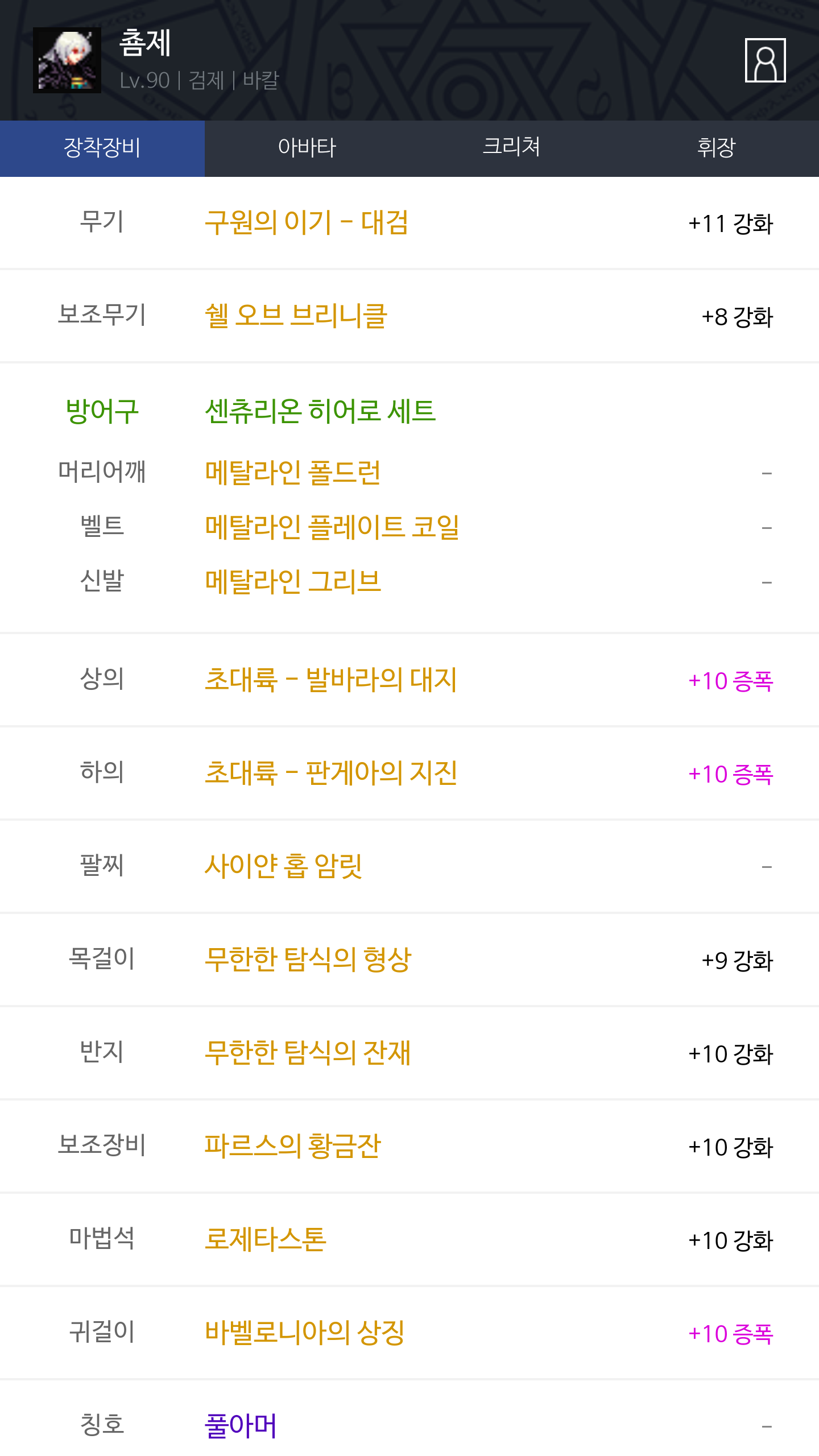This screenshot has height=1456, width=819.
Task: Open 메탈라인 폴드런 shoulder item
Action: [293, 473]
